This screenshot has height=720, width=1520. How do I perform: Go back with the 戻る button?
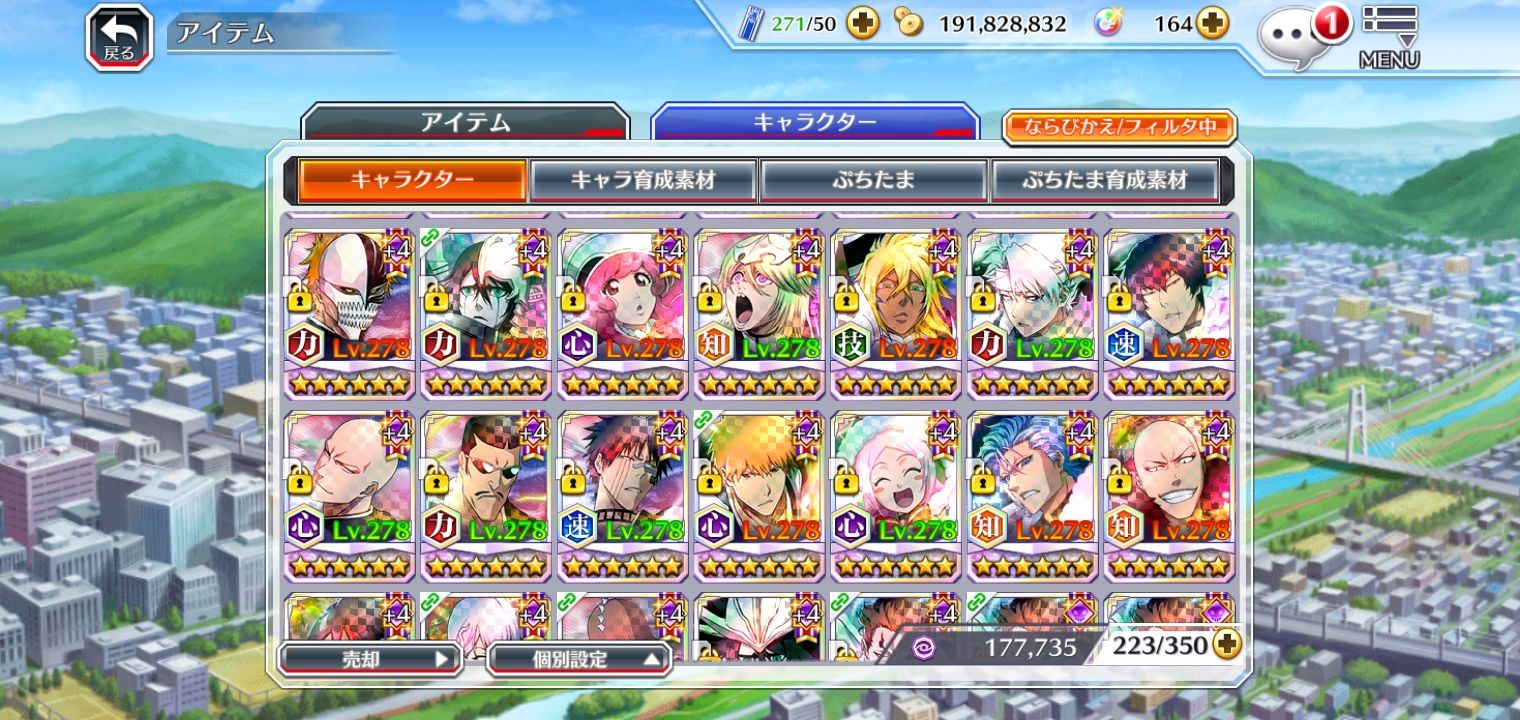tap(119, 38)
